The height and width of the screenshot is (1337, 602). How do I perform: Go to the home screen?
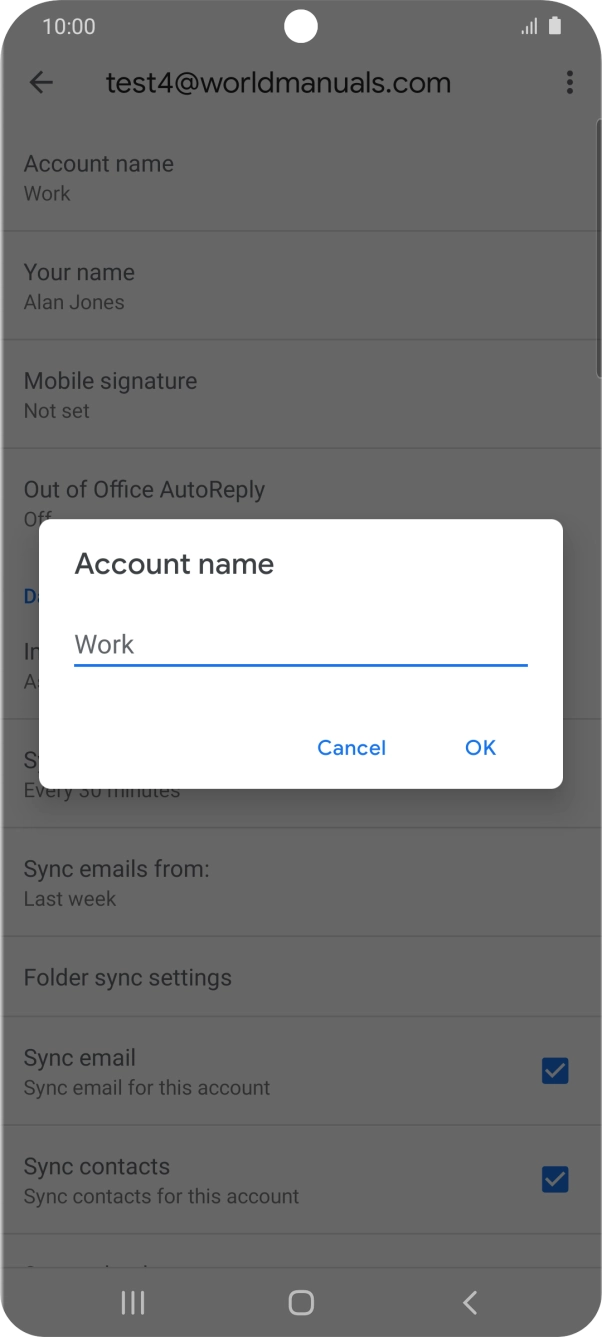[301, 1302]
